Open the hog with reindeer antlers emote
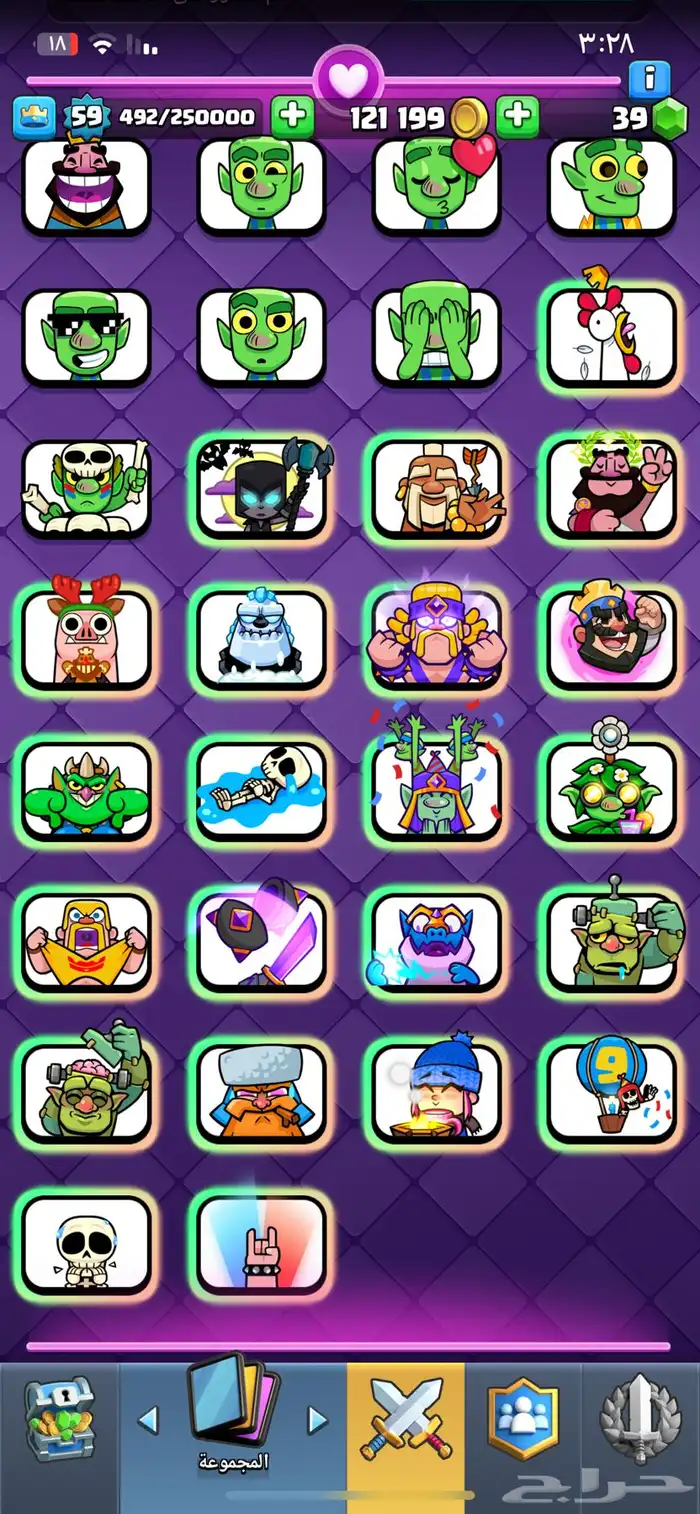This screenshot has width=700, height=1514. coord(86,640)
